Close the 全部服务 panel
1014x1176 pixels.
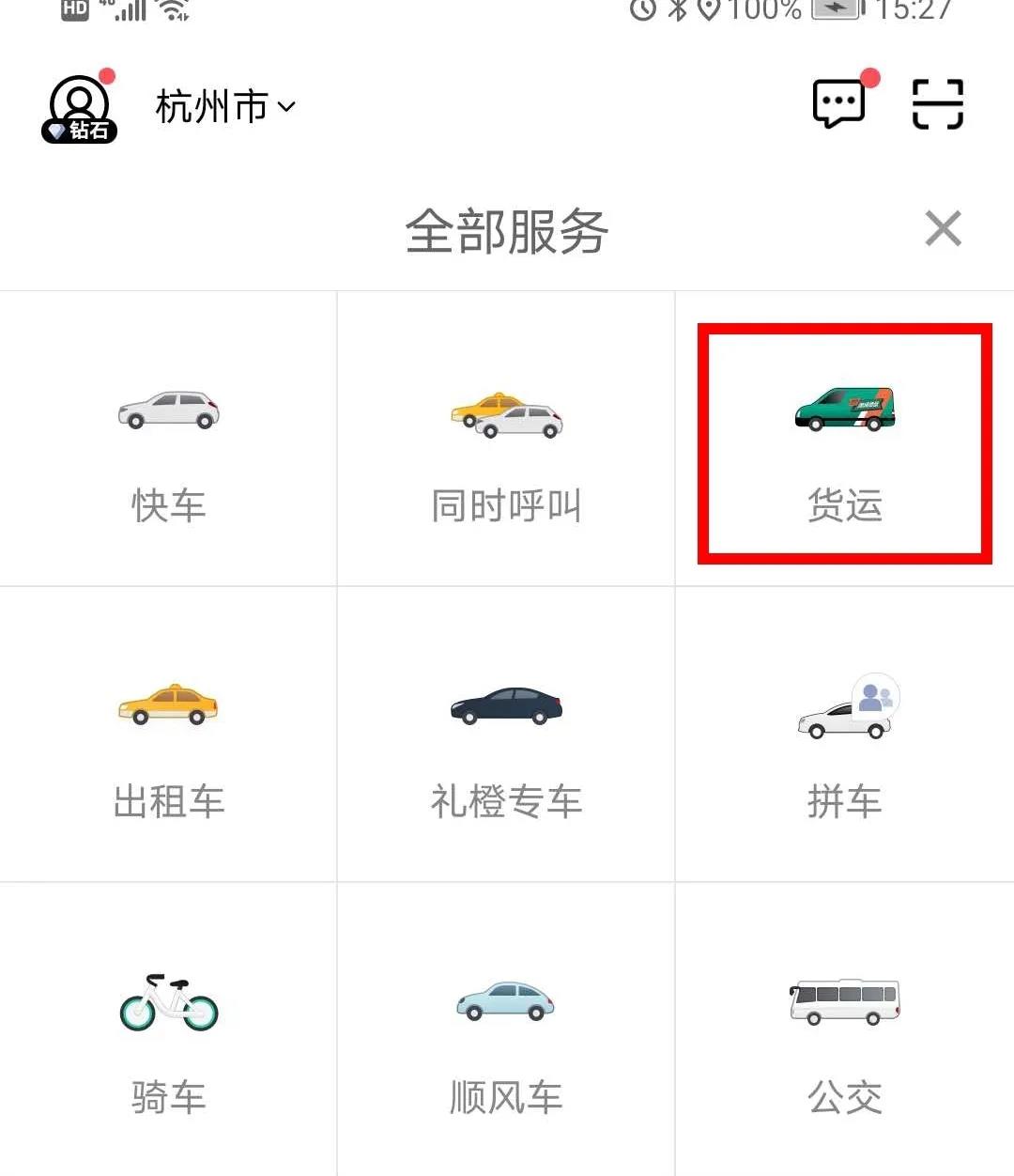pyautogui.click(x=943, y=228)
